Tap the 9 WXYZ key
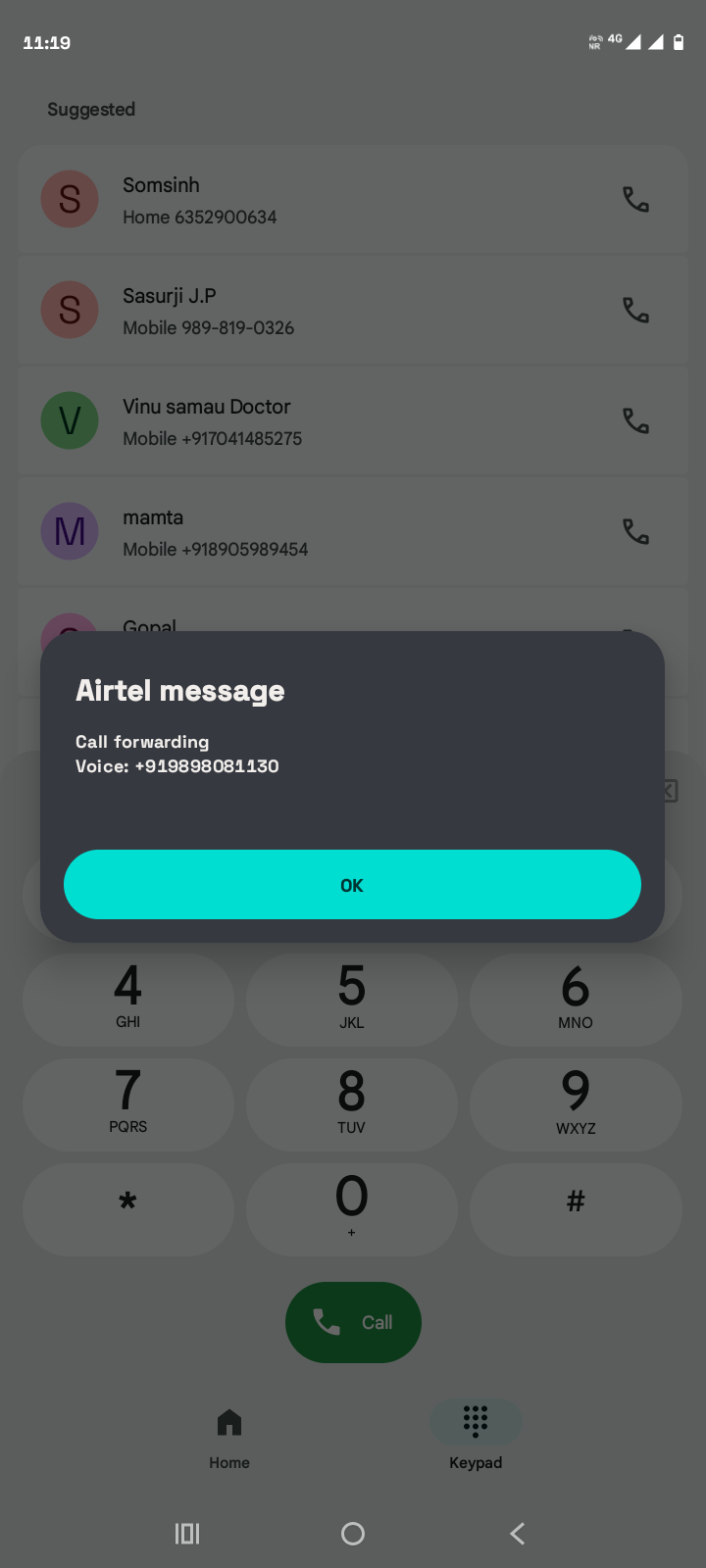This screenshot has height=1568, width=706. coord(576,1104)
